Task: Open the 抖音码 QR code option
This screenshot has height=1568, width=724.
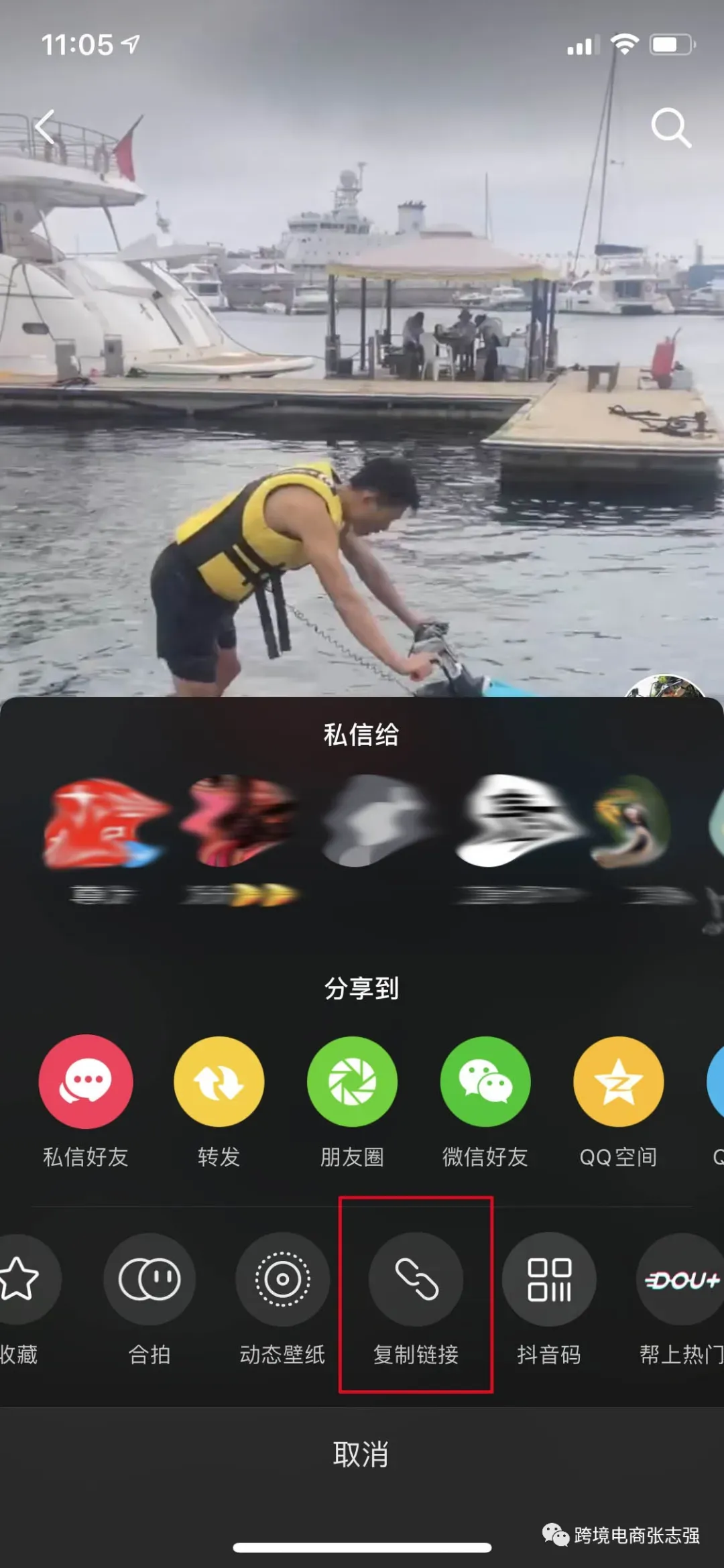Action: 549,1279
